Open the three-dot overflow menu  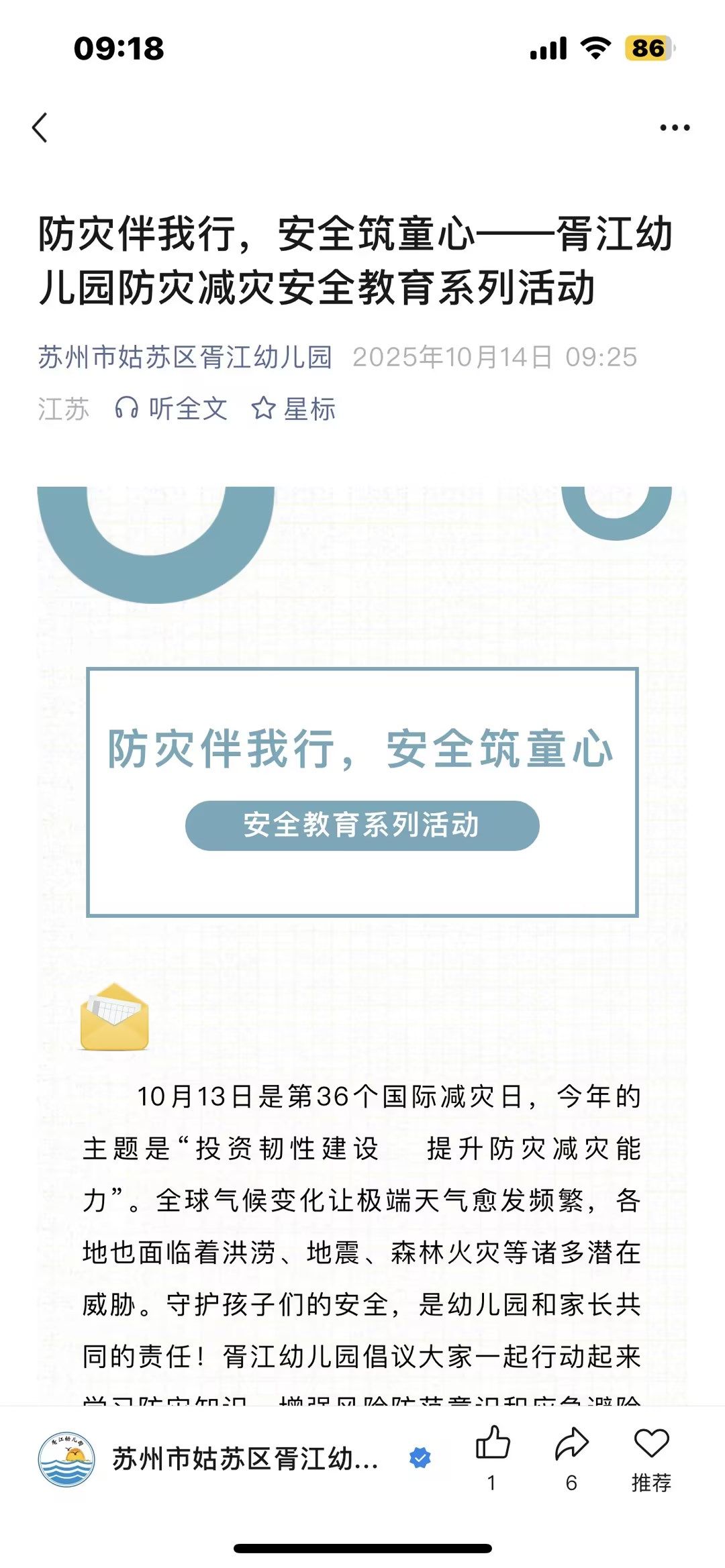[x=674, y=127]
